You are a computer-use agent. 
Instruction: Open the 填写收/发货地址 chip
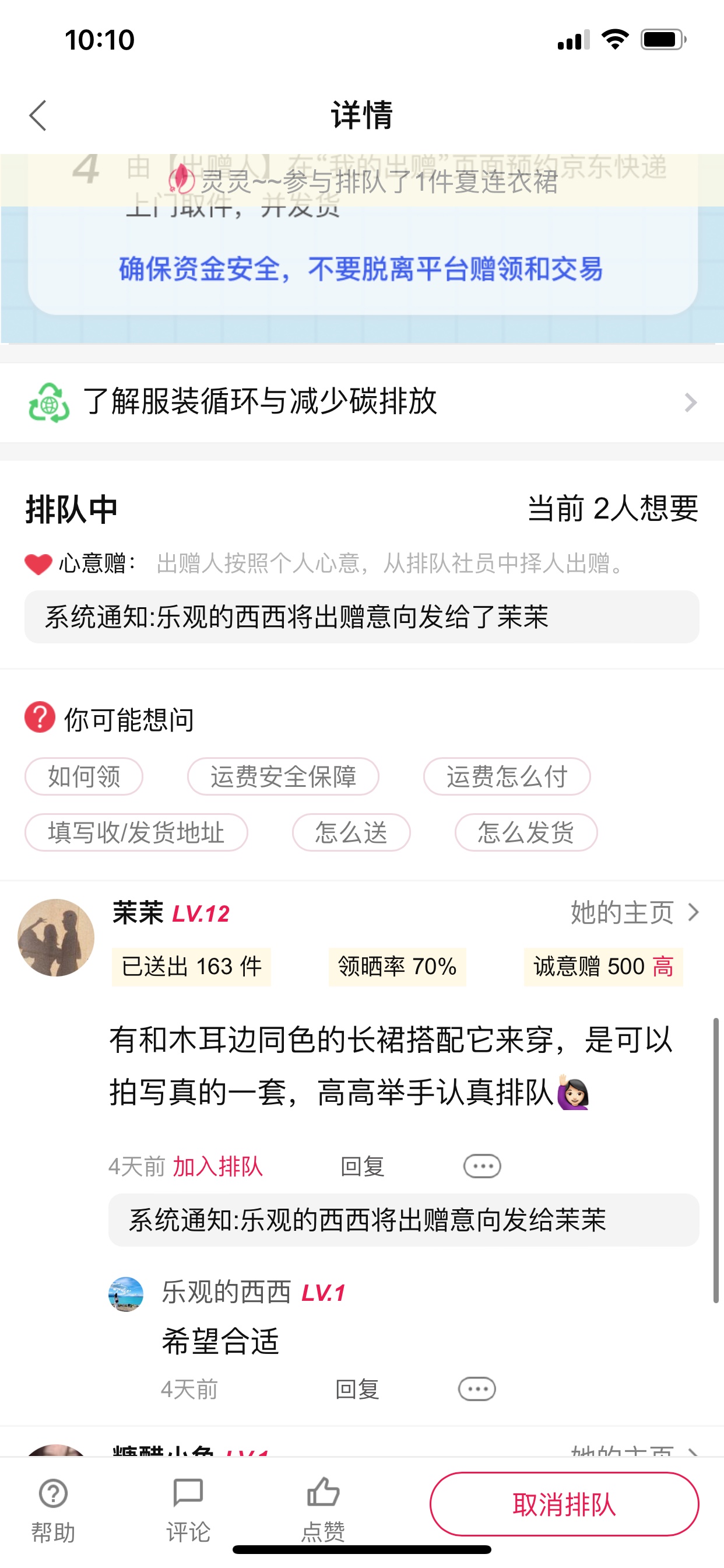(x=136, y=832)
